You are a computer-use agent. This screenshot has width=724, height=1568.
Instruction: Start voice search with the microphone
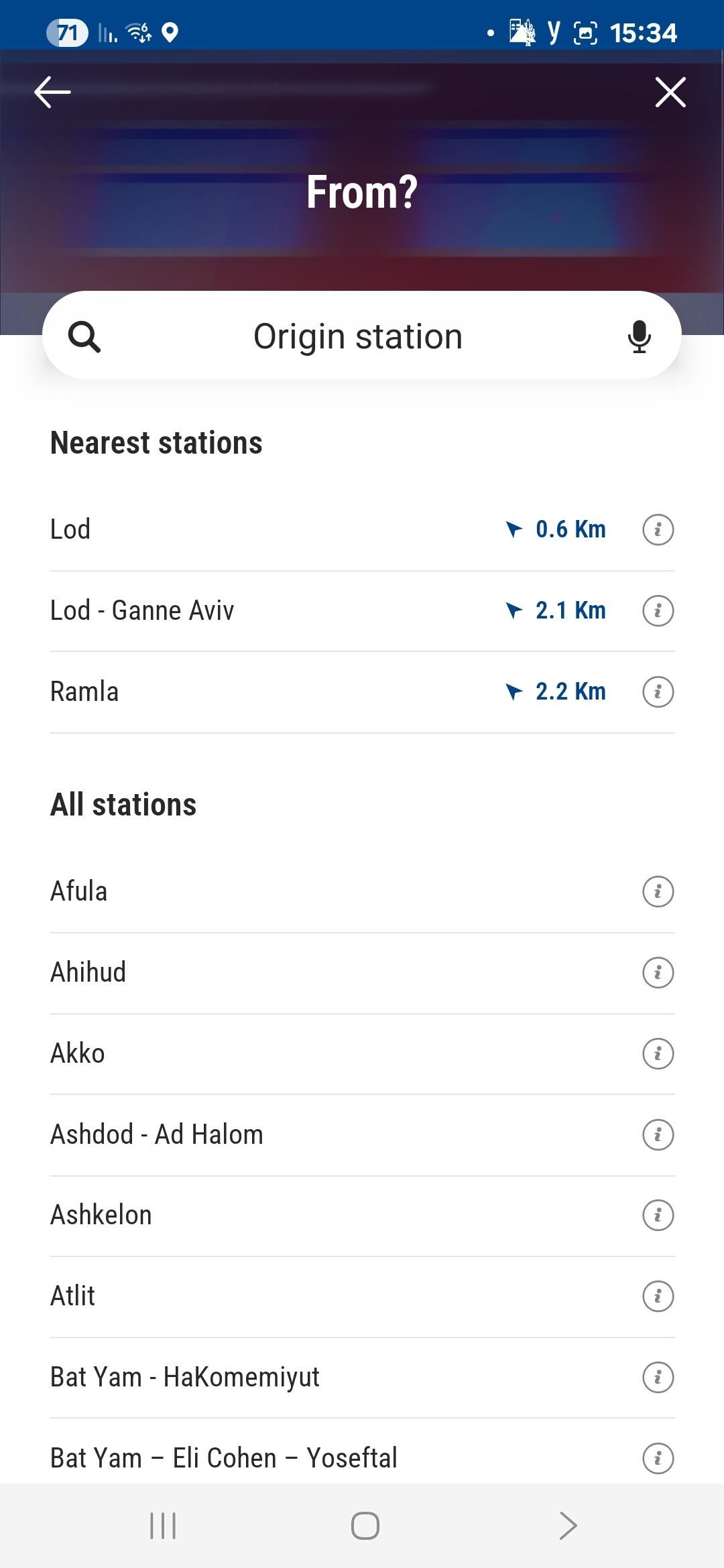pos(640,336)
